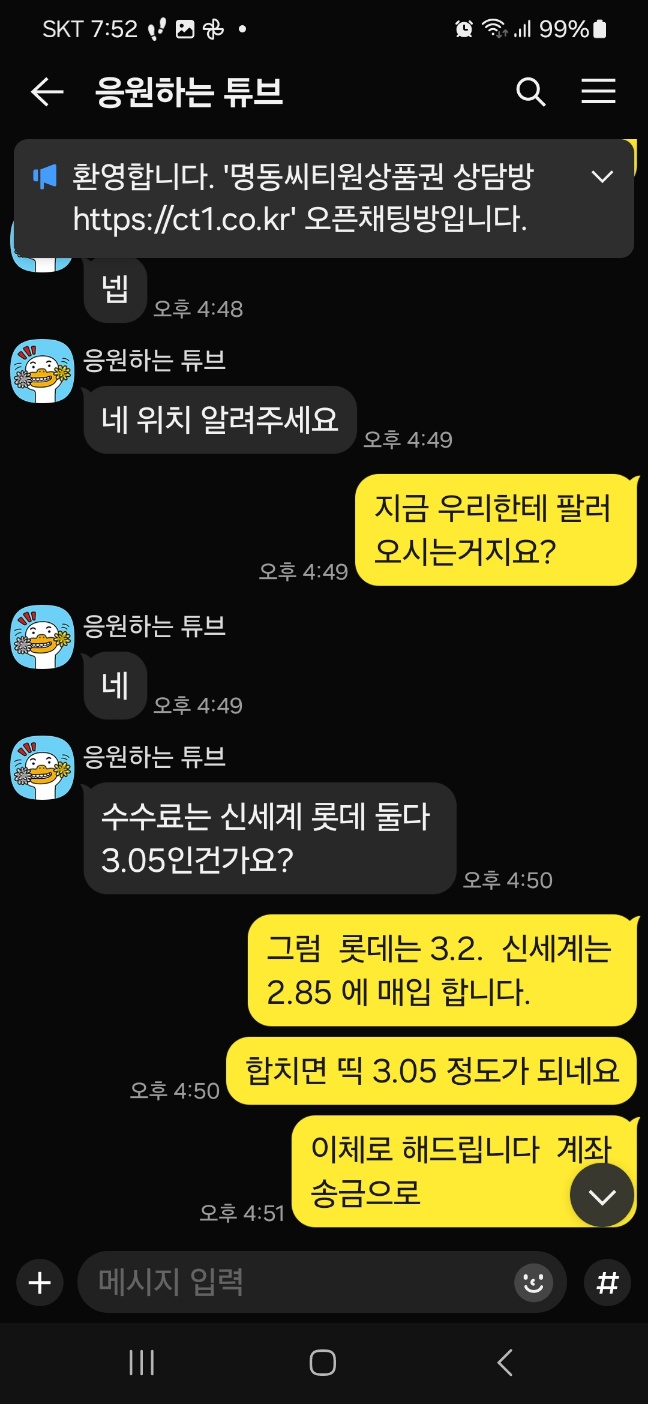Viewport: 648px width, 1404px height.
Task: Open the chat room hamburger menu
Action: pyautogui.click(x=598, y=93)
